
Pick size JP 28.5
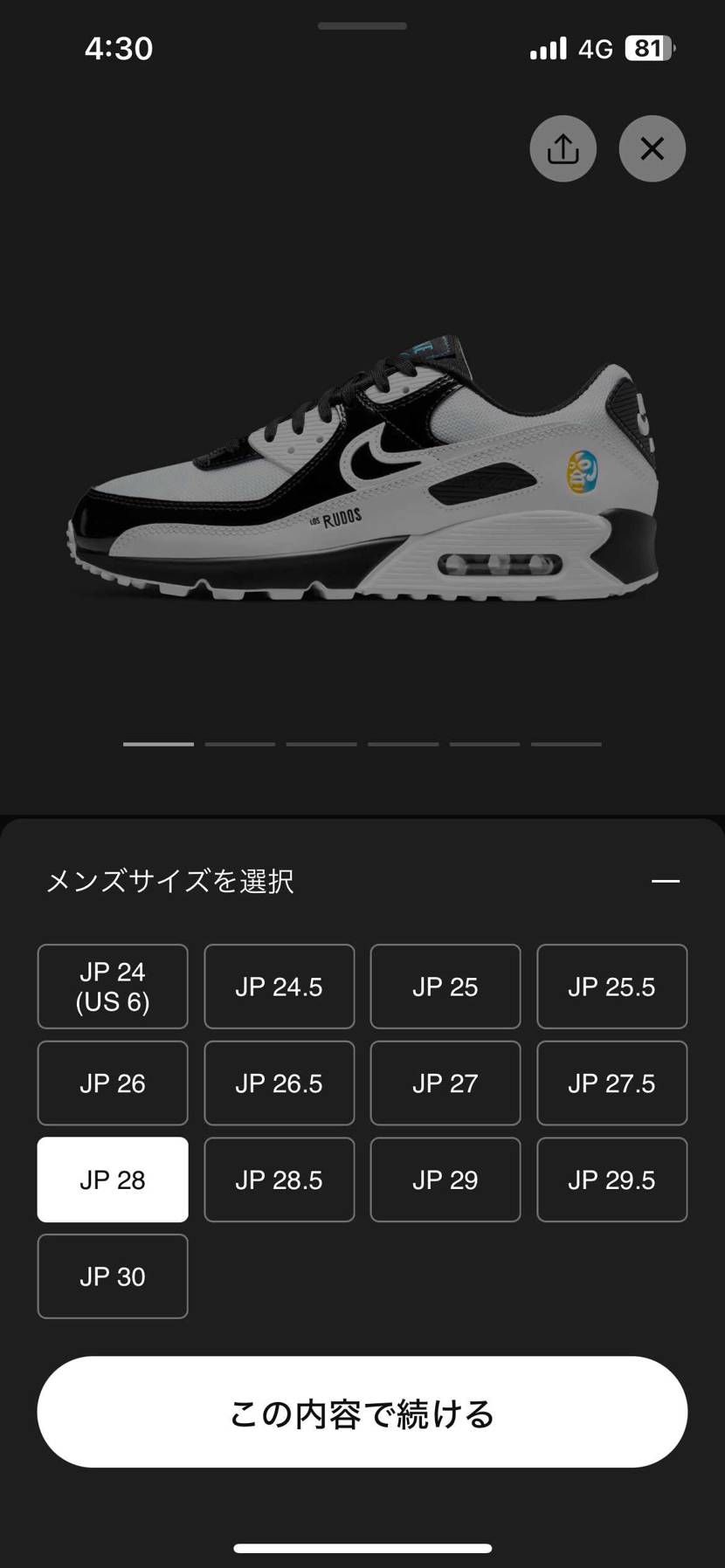click(279, 1179)
